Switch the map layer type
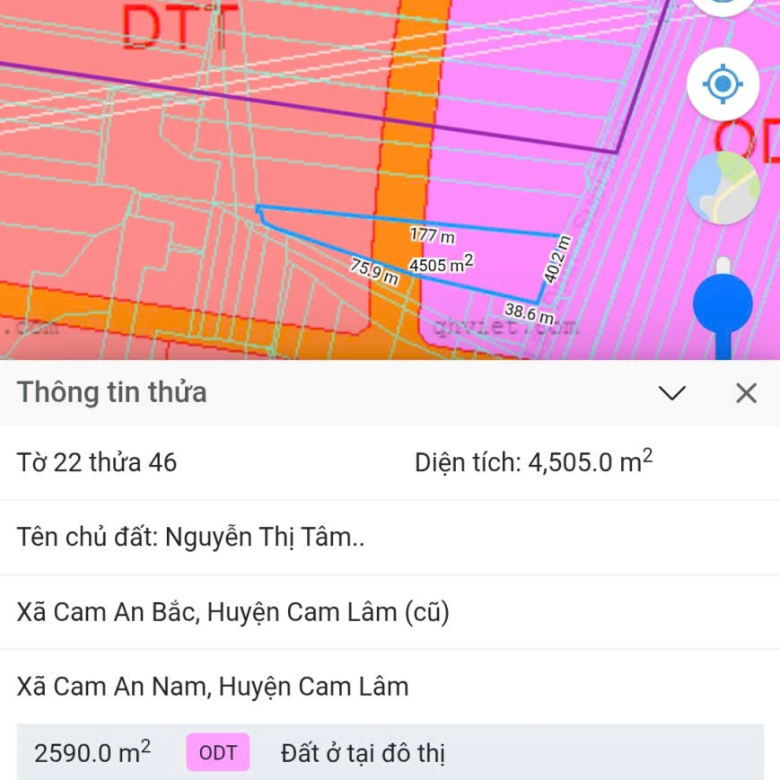Screen dimensions: 780x780 point(723,189)
